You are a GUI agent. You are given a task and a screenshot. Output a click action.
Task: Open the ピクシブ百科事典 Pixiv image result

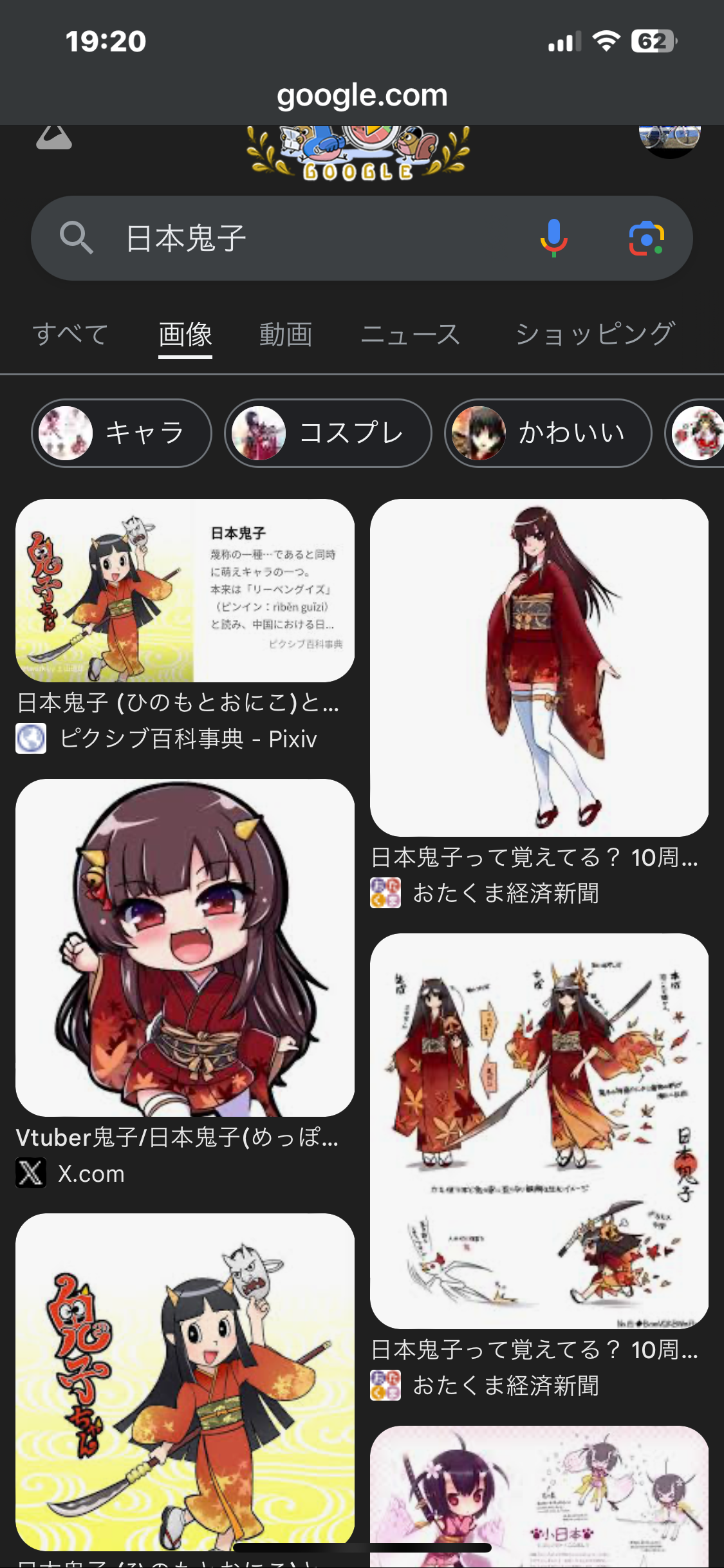[x=185, y=590]
